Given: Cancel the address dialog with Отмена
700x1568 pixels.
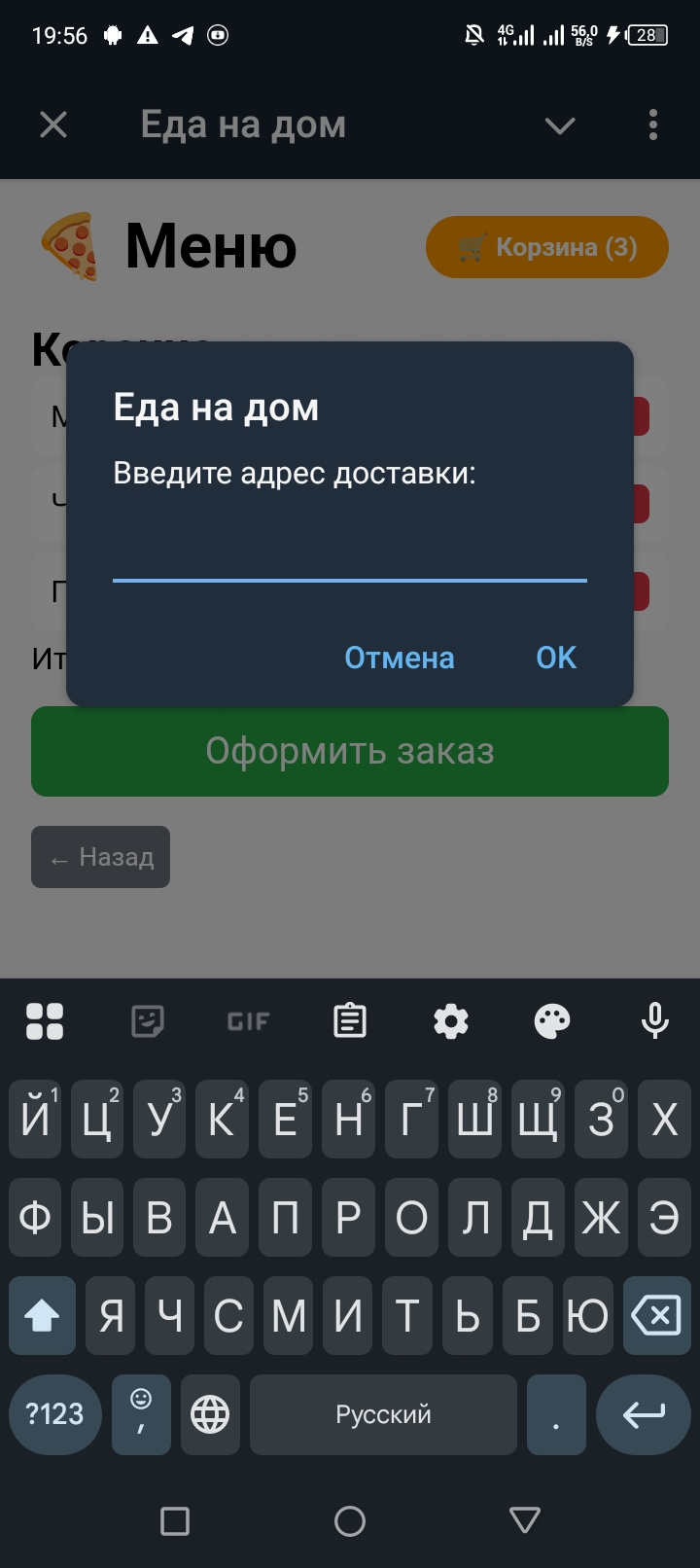Looking at the screenshot, I should [x=400, y=658].
